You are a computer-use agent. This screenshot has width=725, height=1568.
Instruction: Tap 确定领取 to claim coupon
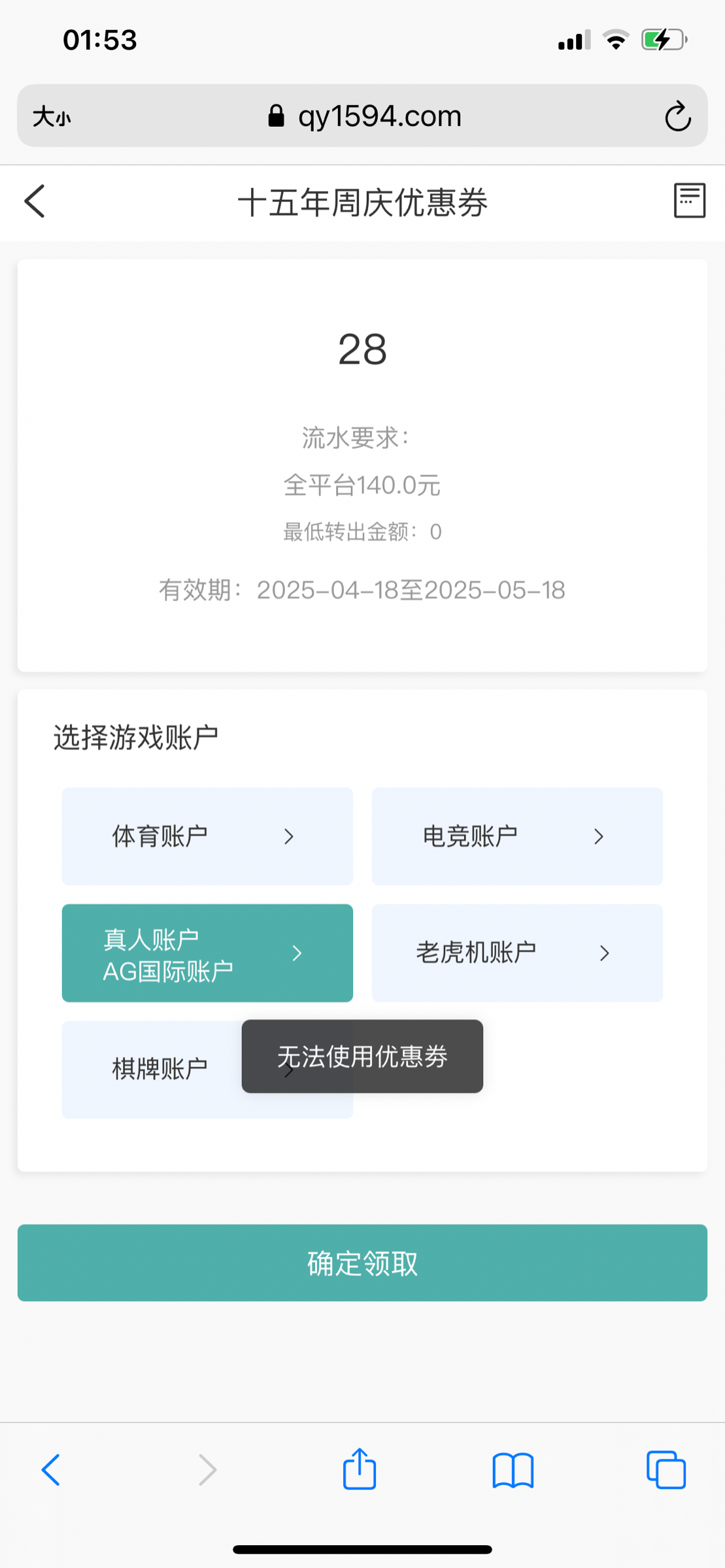coord(362,1263)
